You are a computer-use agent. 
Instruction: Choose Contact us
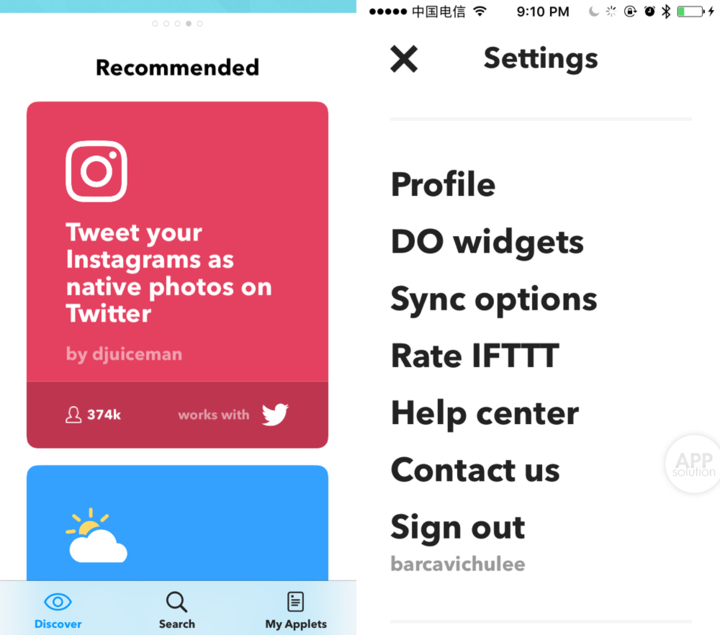point(474,470)
